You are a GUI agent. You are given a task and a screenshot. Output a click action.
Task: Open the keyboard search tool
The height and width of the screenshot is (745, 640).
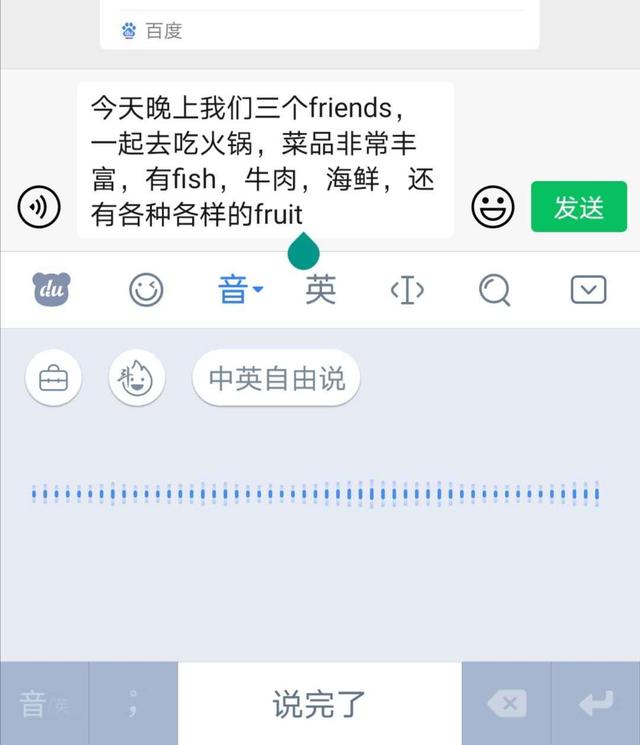click(x=494, y=290)
